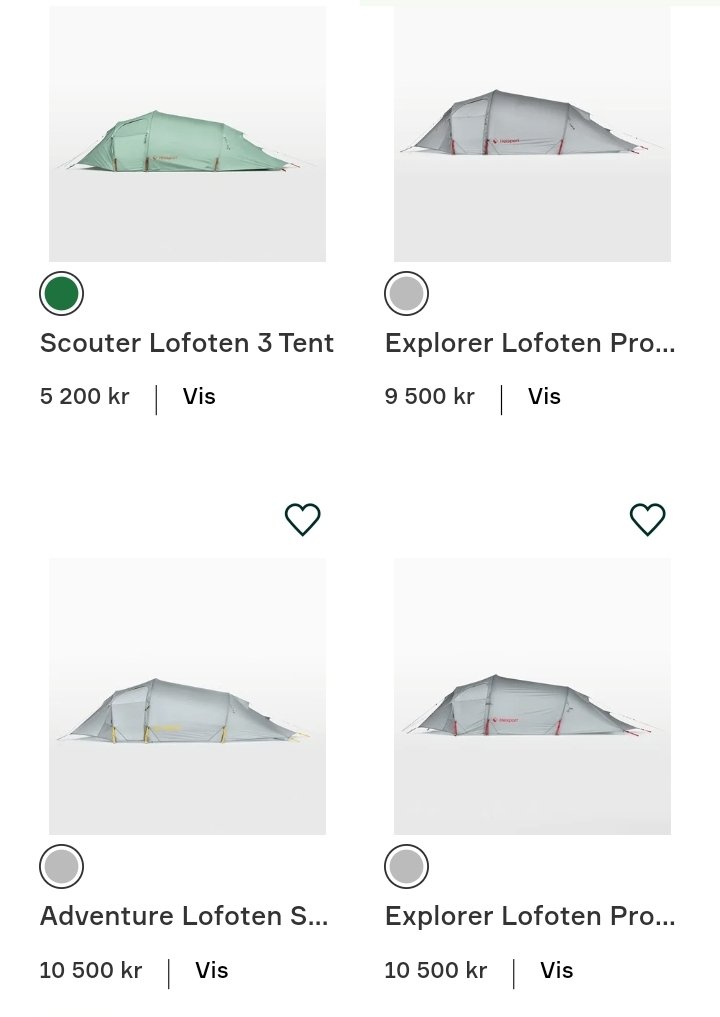
Task: View the Adventure Lofoten tent image
Action: click(x=187, y=697)
